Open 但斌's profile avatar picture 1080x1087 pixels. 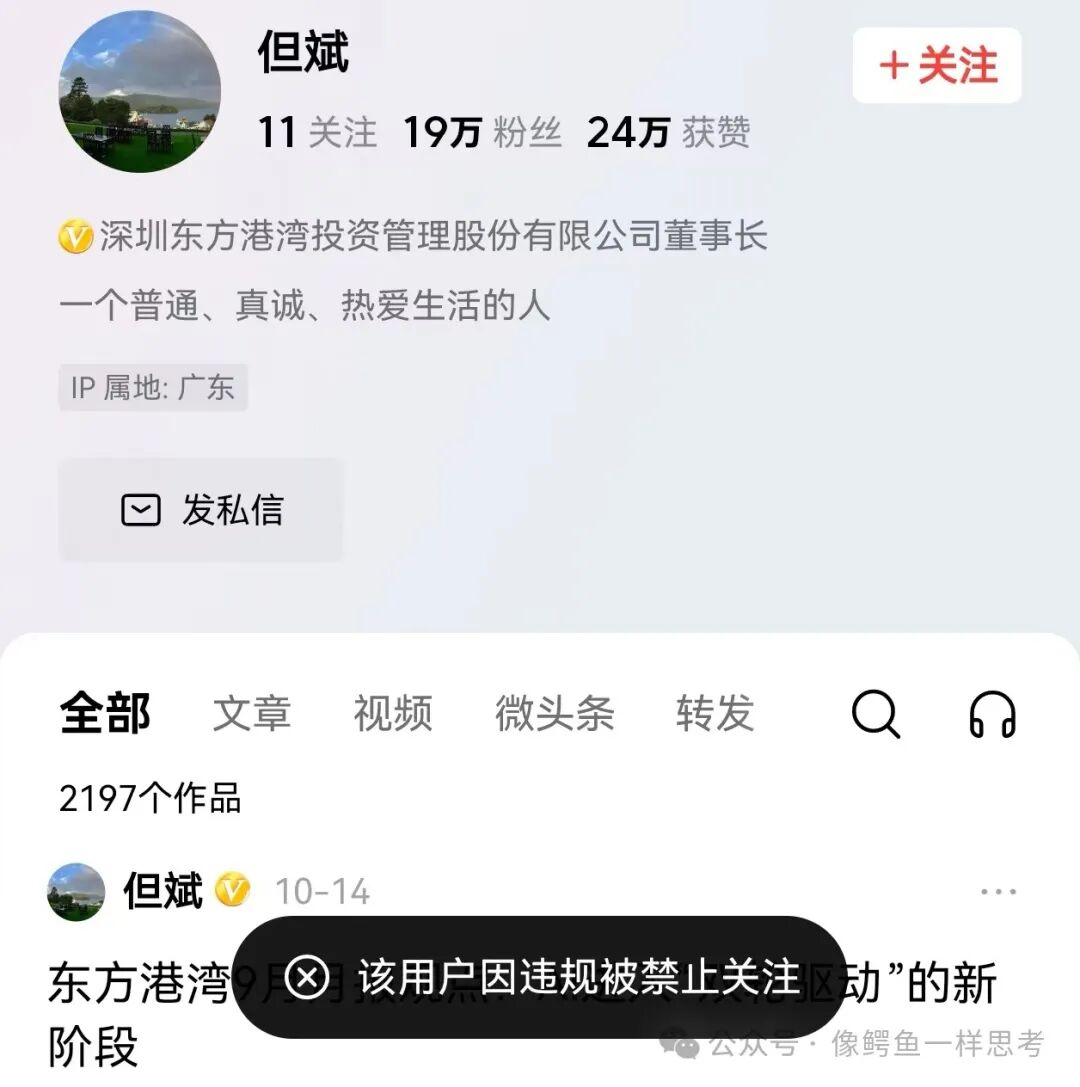[x=140, y=92]
